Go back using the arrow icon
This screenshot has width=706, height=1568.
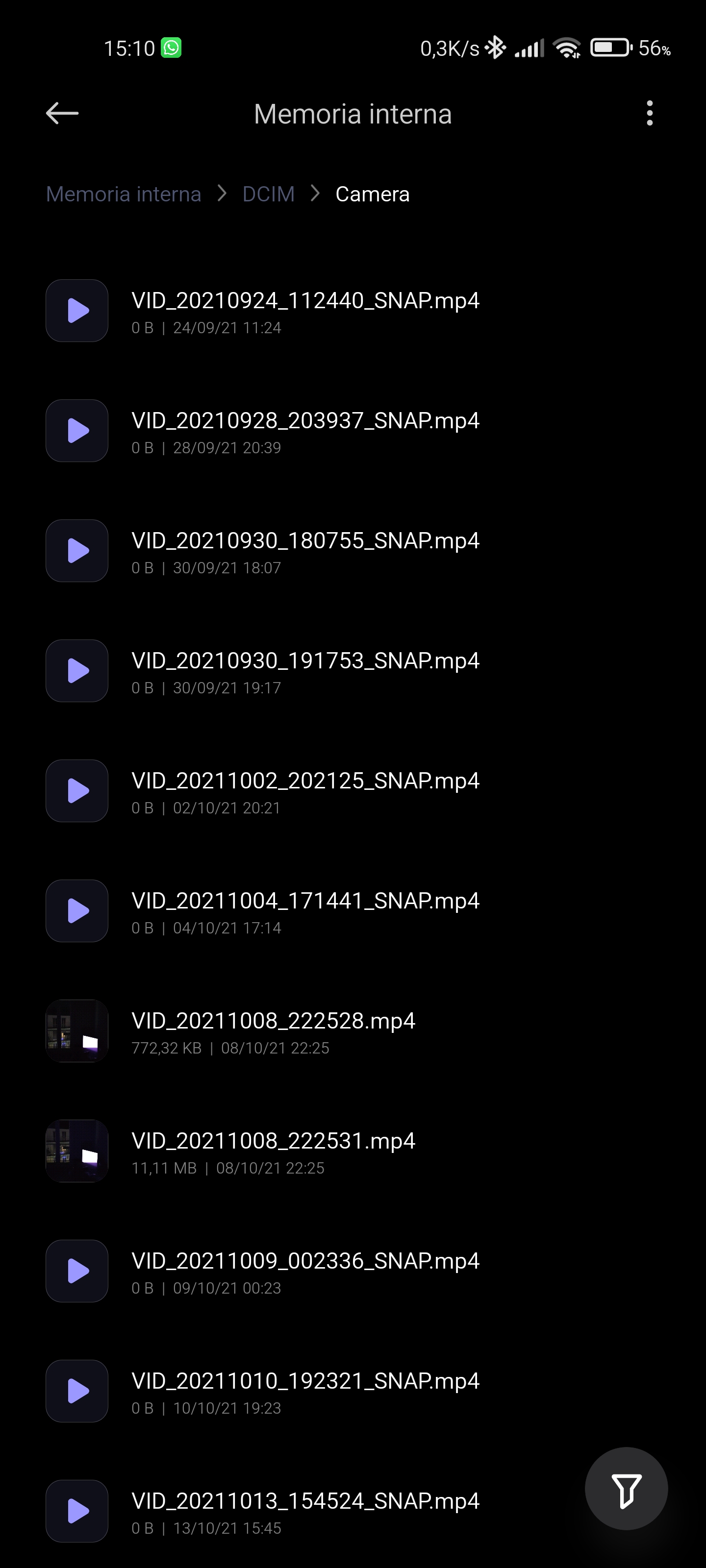pyautogui.click(x=62, y=113)
